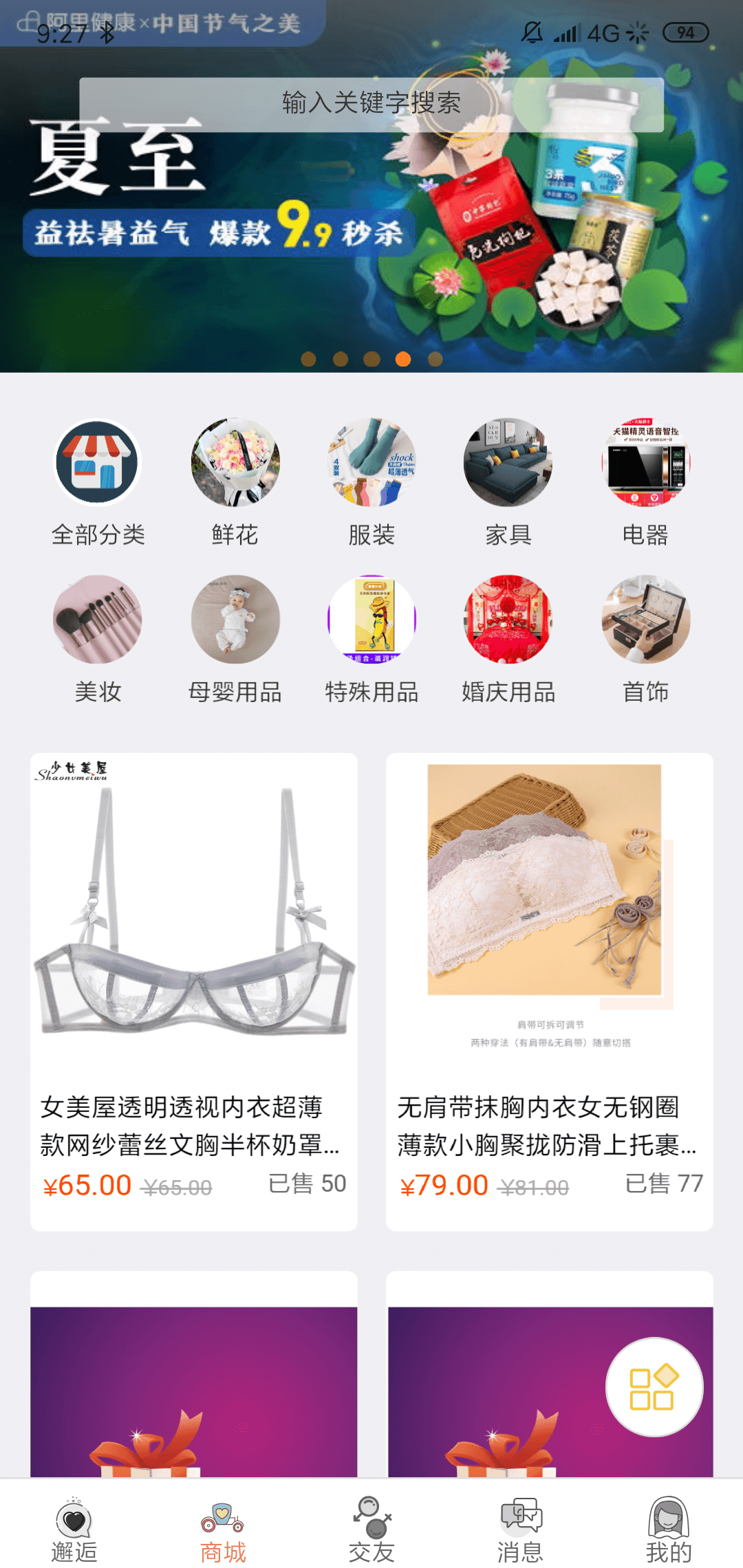Switch to the 我的 profile tab
Screen dimensions: 743x1568
coord(669,1529)
